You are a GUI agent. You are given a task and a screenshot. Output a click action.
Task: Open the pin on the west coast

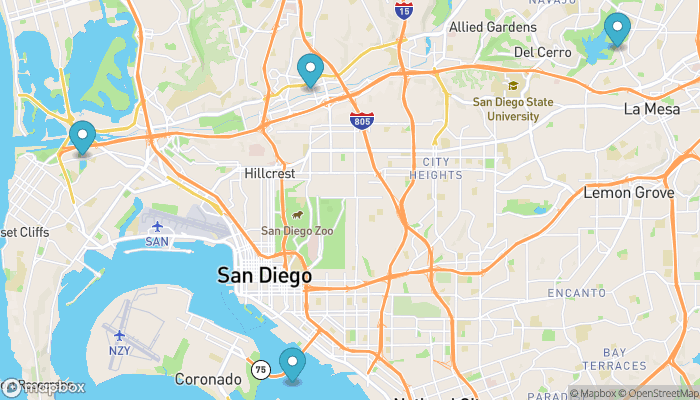tap(81, 136)
